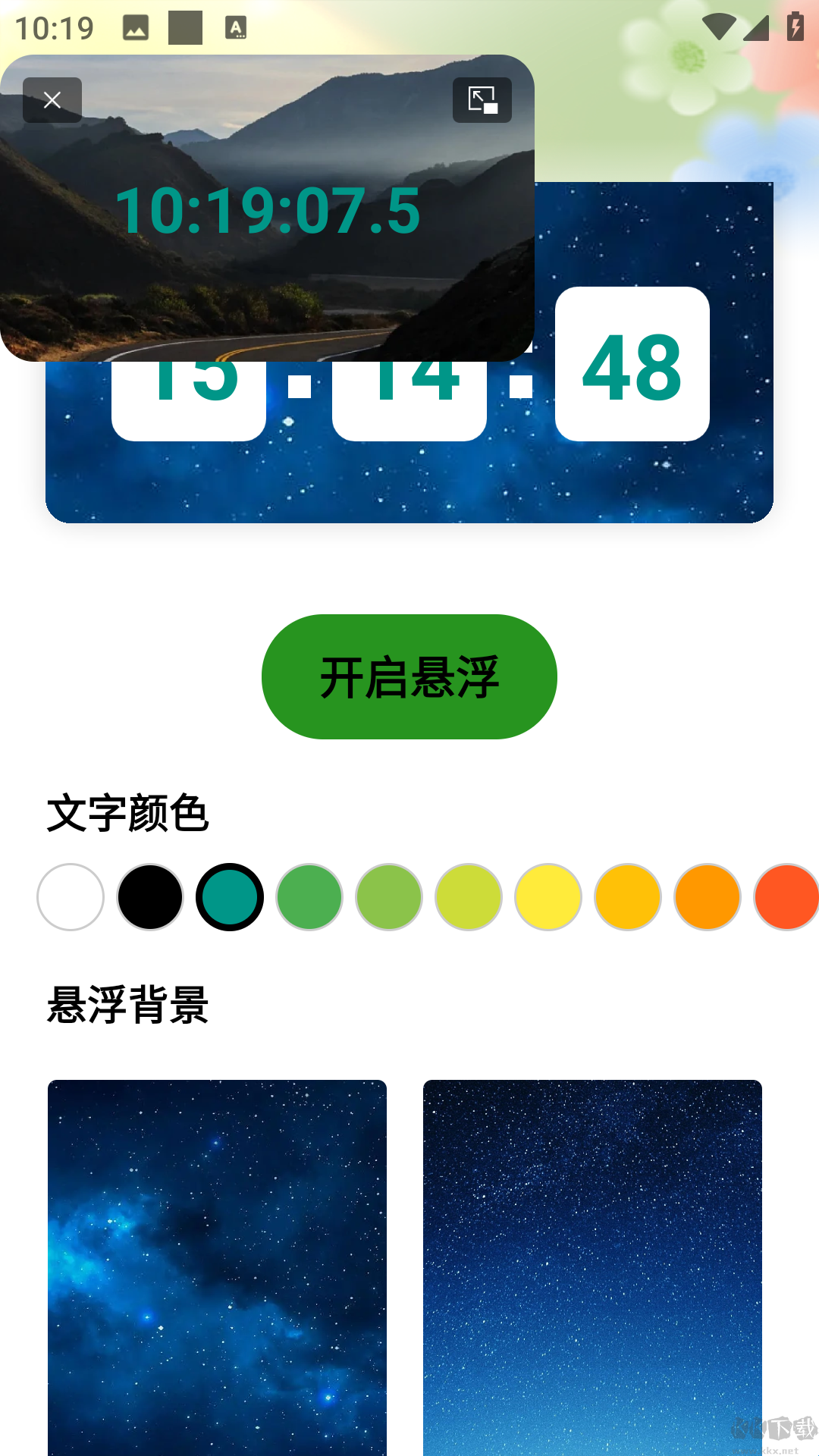Pick the red-orange color at the row end
Viewport: 819px width, 1456px height.
point(786,897)
